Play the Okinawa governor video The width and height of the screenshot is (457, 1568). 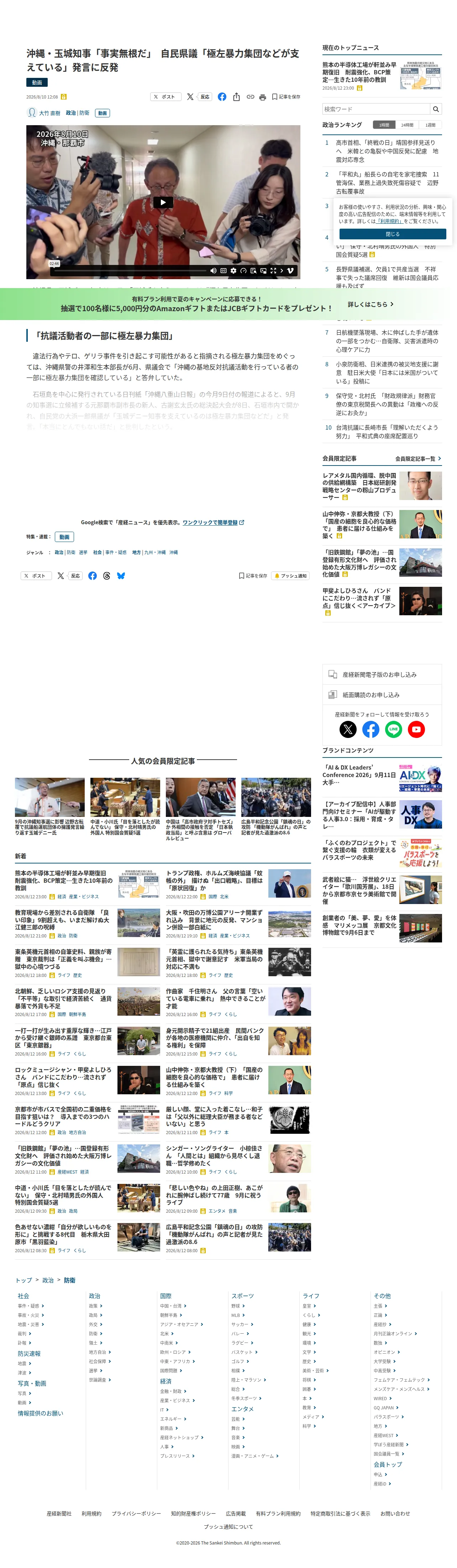pos(163,202)
